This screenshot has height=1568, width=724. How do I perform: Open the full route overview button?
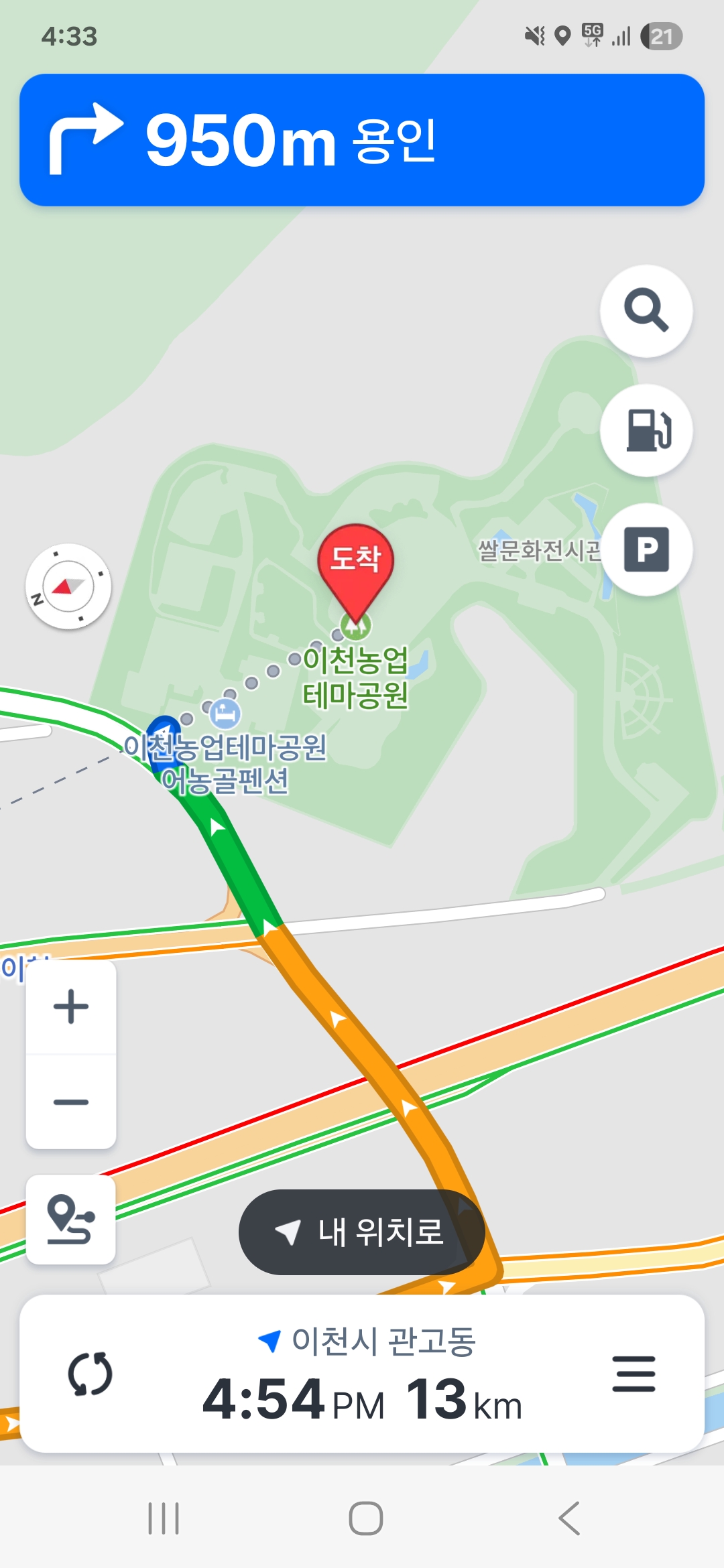(x=71, y=1220)
